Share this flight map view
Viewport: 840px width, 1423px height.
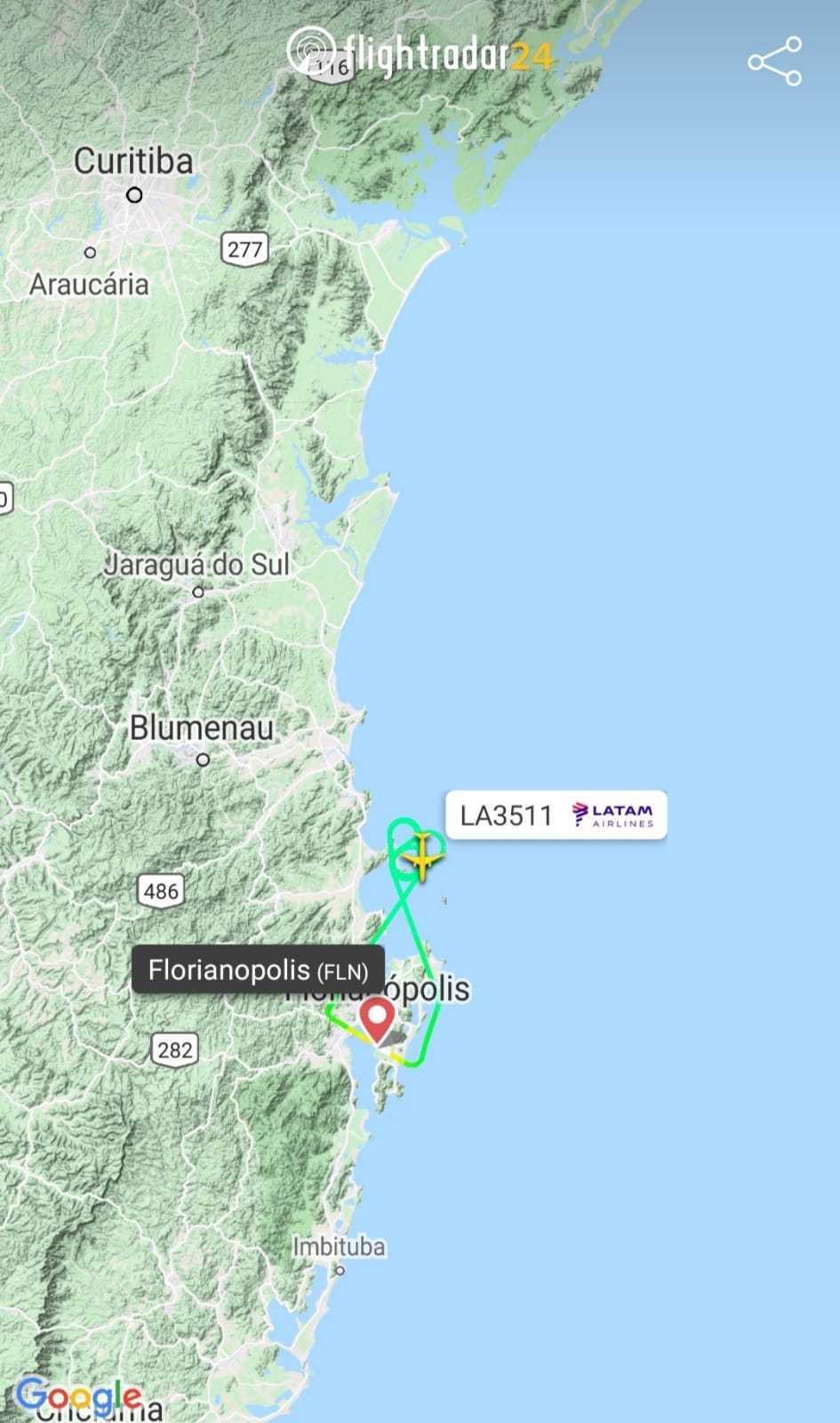pyautogui.click(x=774, y=61)
